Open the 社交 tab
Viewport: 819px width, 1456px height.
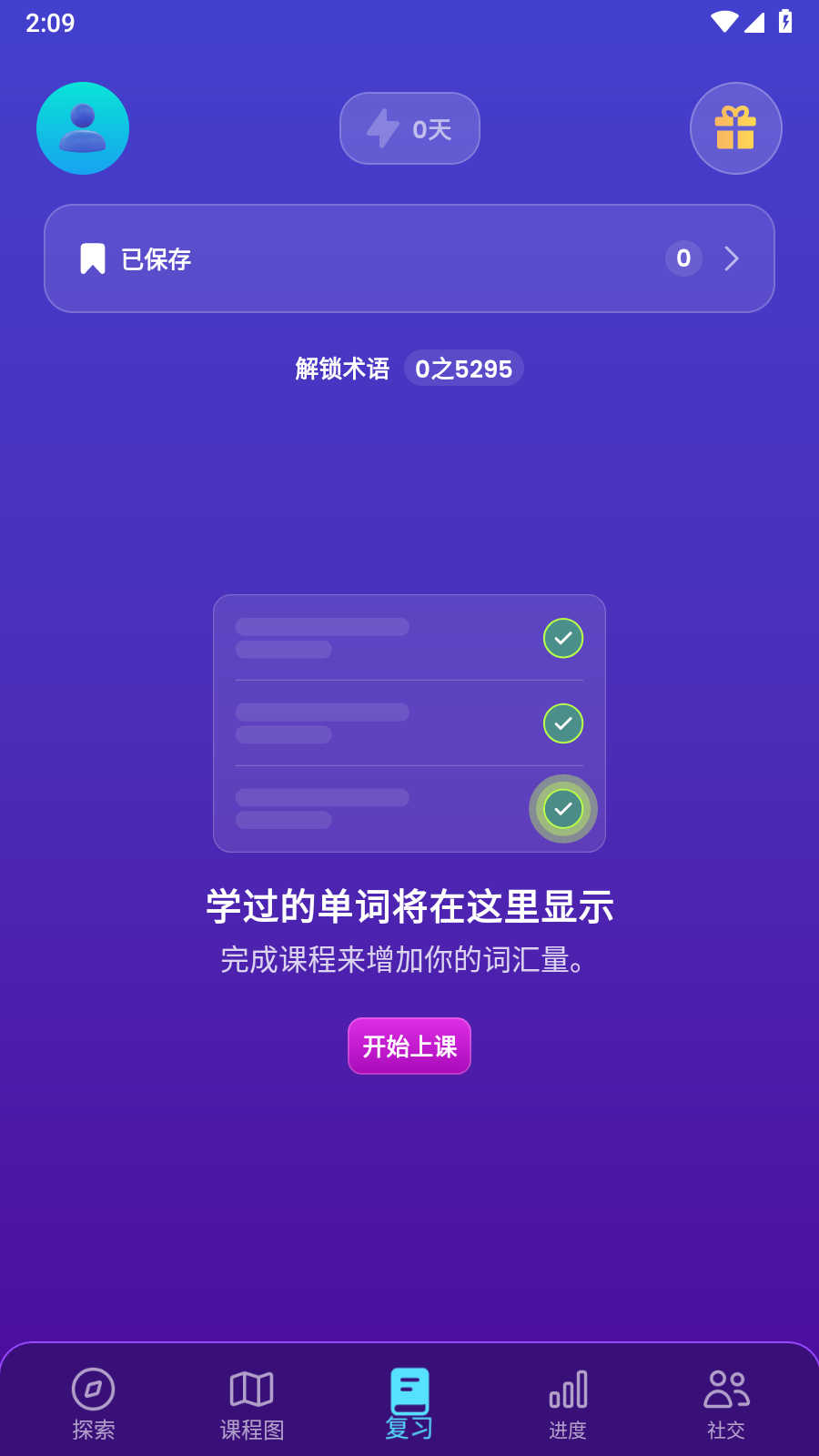[x=726, y=1404]
